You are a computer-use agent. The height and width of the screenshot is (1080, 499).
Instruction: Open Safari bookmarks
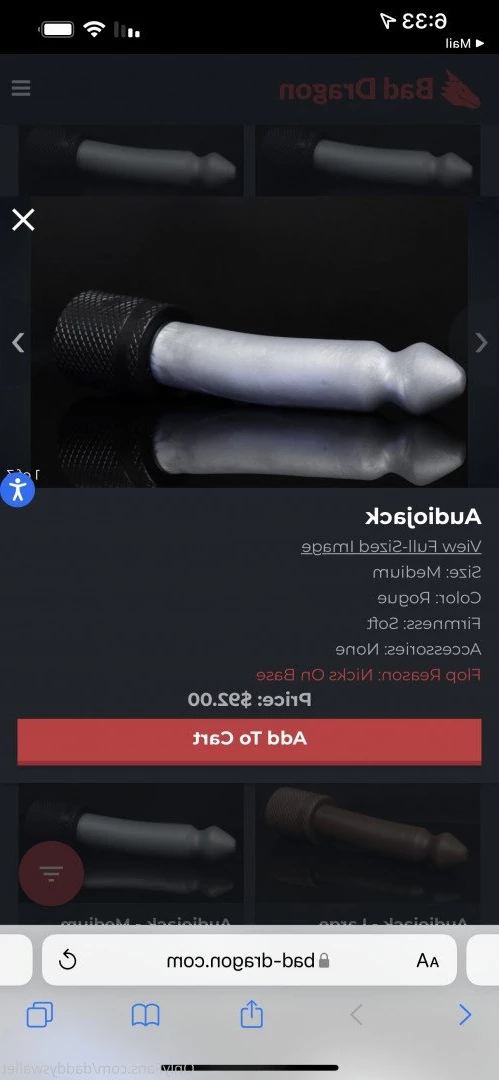145,1015
